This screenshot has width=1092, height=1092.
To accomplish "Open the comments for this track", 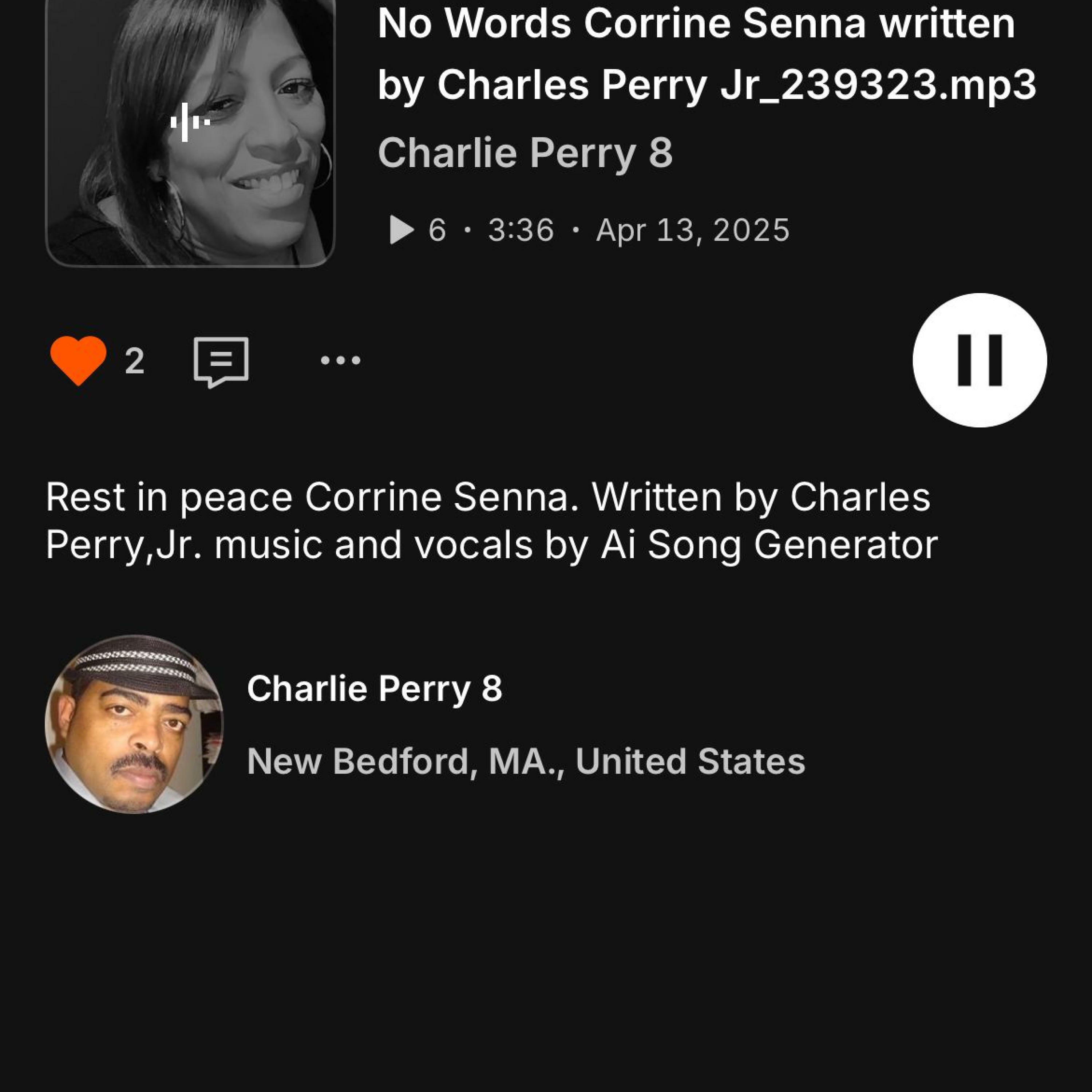I will [221, 361].
